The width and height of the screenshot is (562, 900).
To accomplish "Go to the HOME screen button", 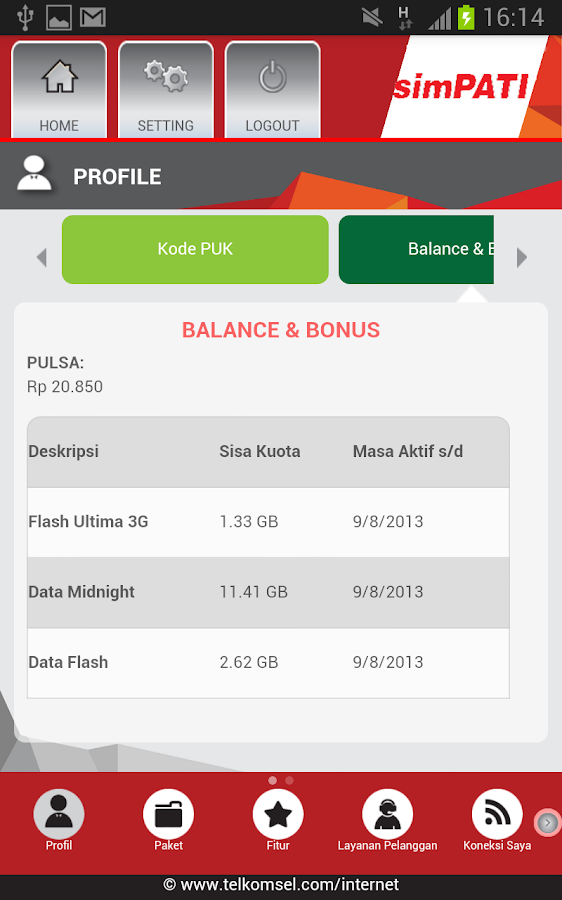I will click(x=59, y=90).
